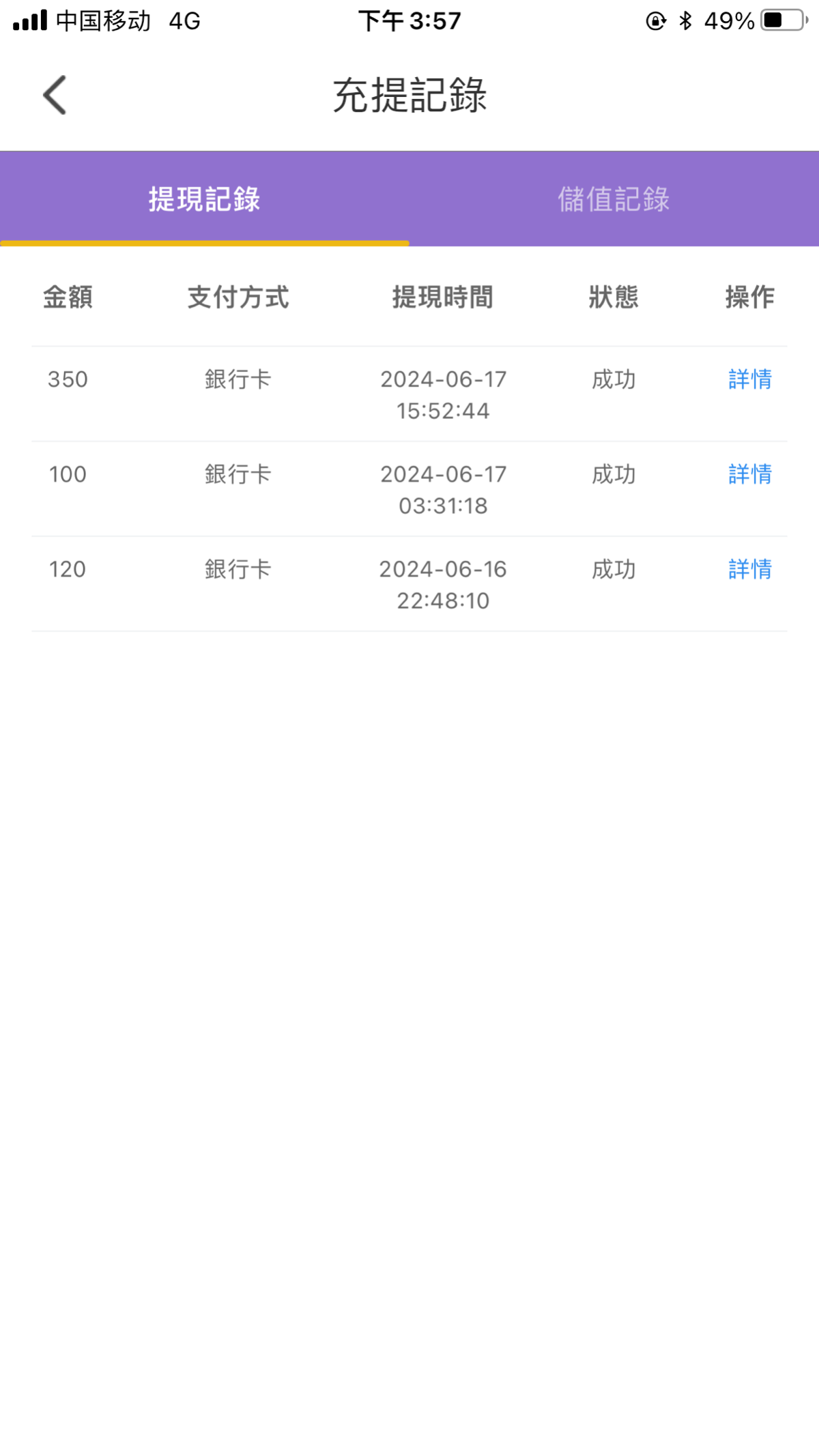Select the 提現記錄 tab
819x1456 pixels.
[x=204, y=199]
